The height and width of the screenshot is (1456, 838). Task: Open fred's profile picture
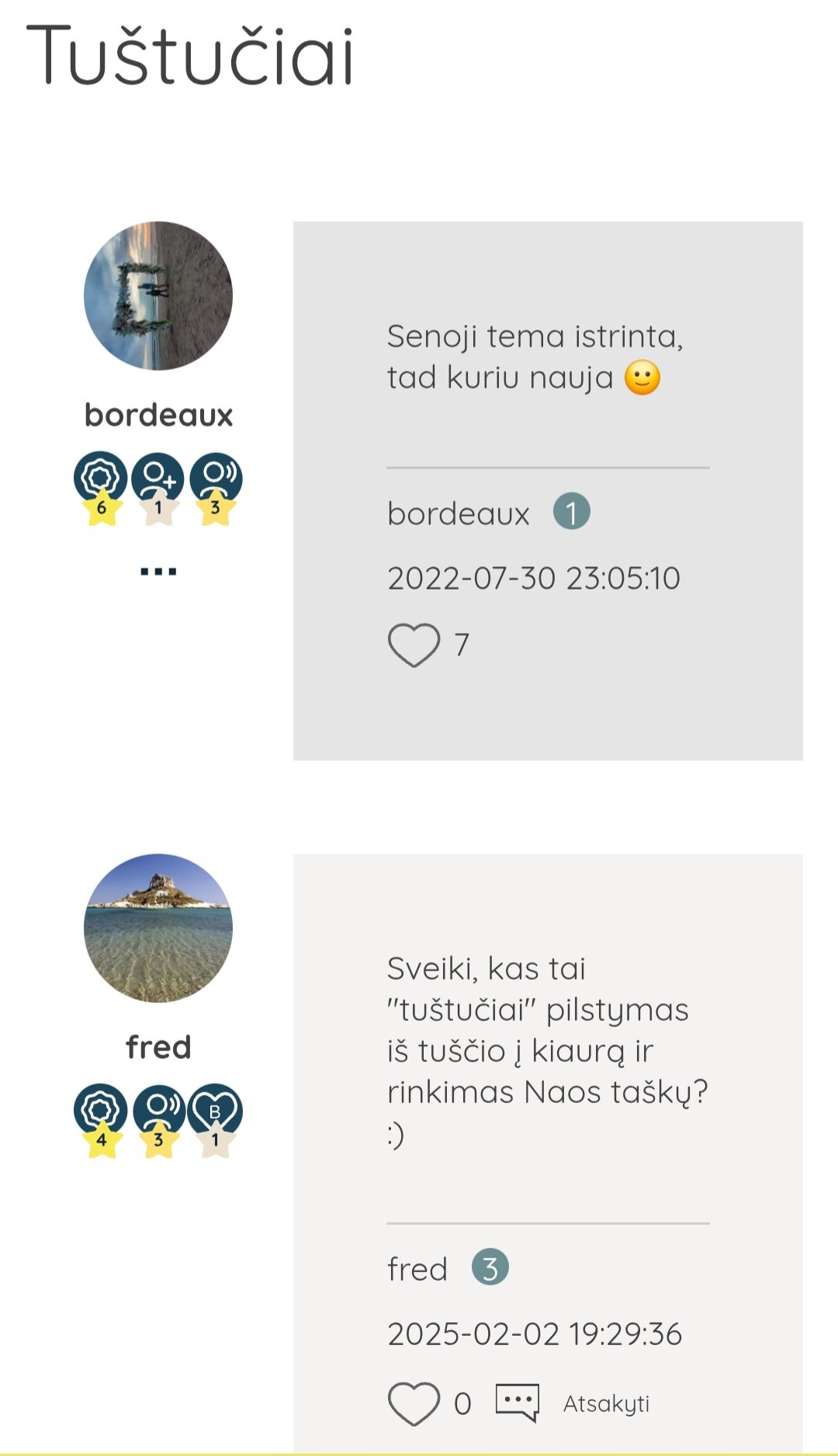click(158, 928)
